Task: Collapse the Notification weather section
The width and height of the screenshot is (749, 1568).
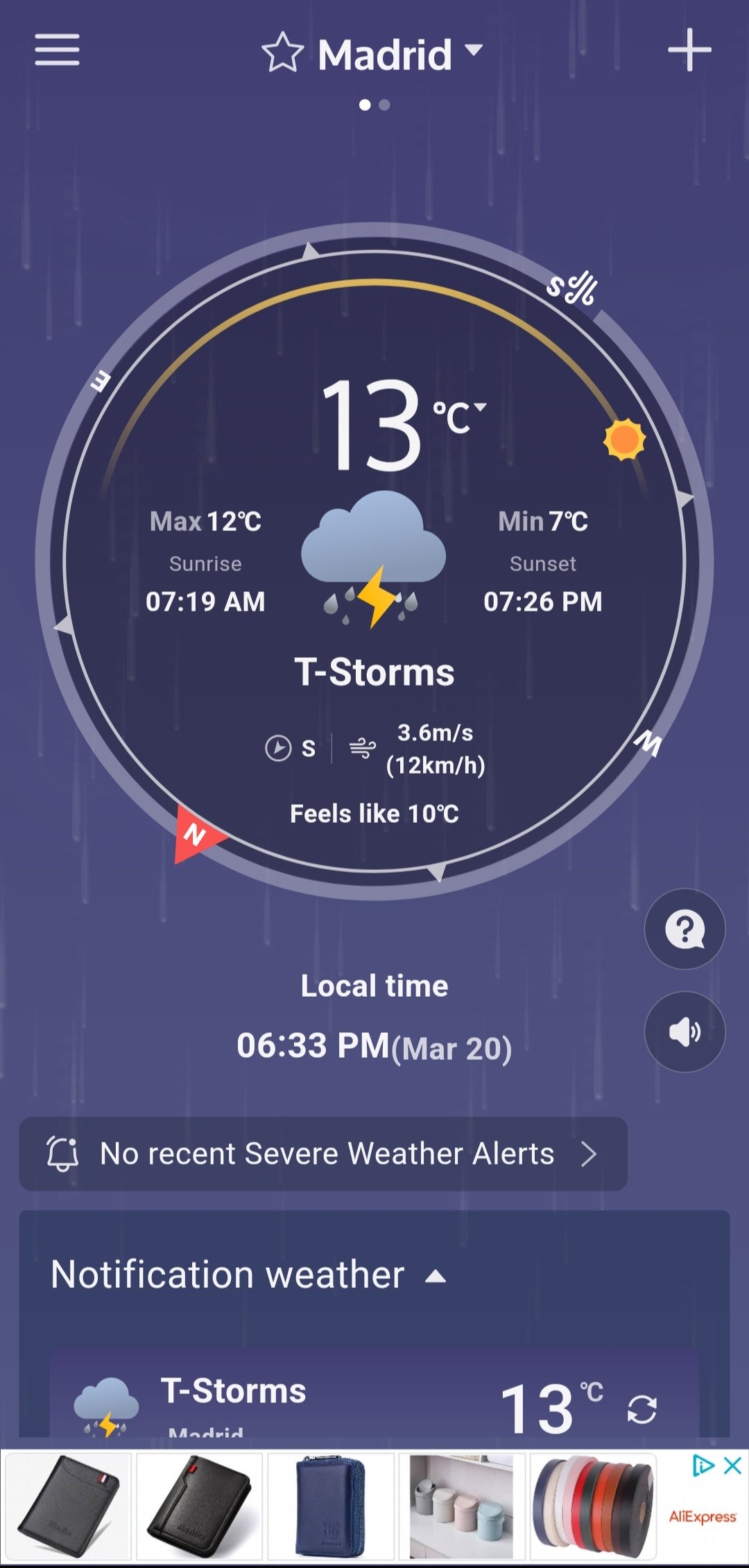Action: coord(436,1276)
